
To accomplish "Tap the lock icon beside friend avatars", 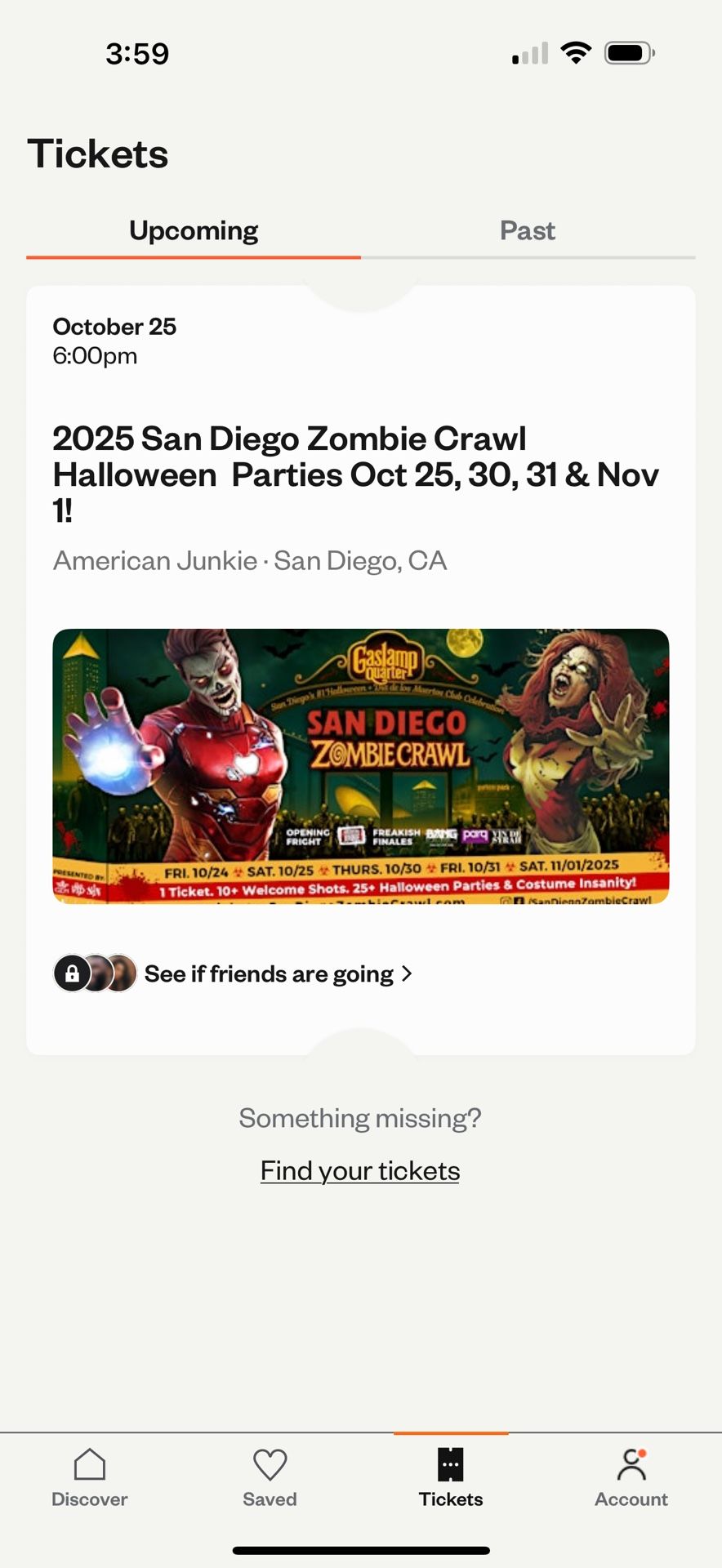I will (73, 973).
